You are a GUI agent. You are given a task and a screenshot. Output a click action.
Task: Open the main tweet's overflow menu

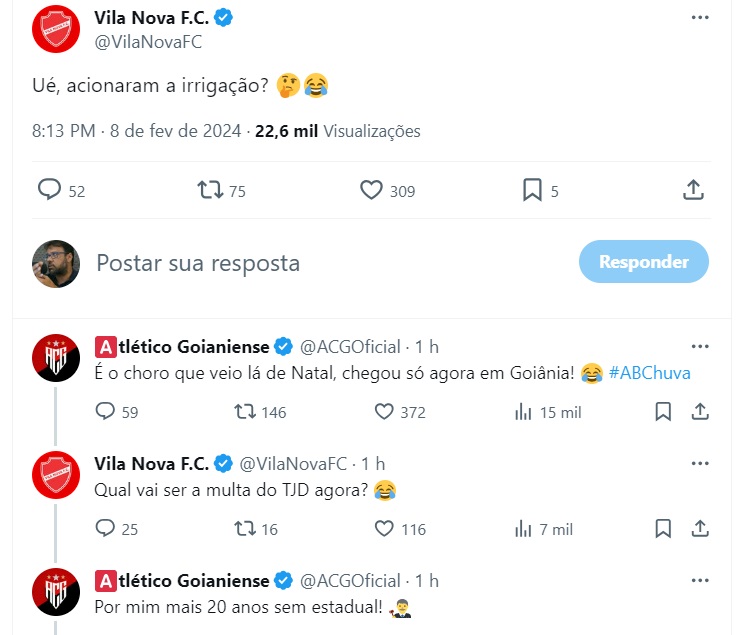point(702,18)
